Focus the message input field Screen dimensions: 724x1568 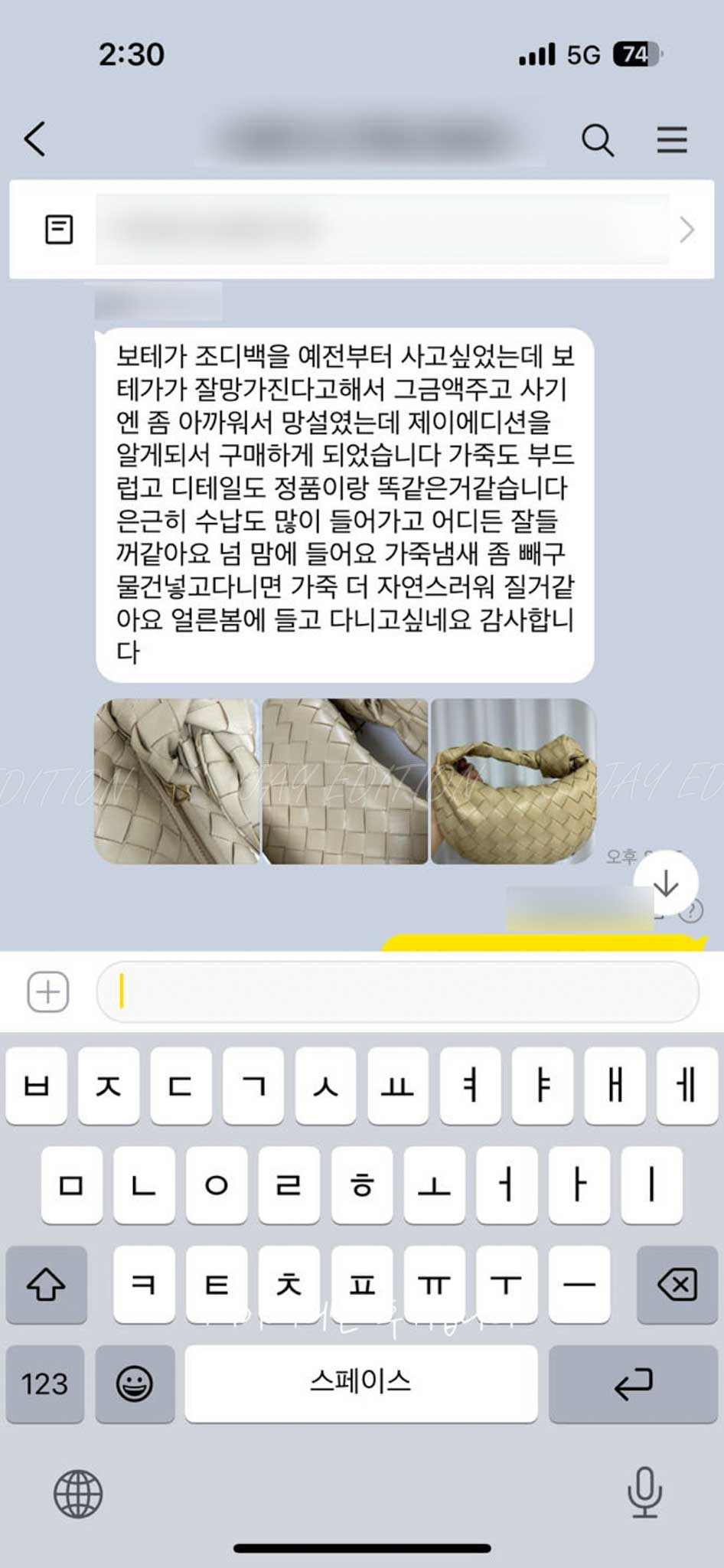point(398,991)
